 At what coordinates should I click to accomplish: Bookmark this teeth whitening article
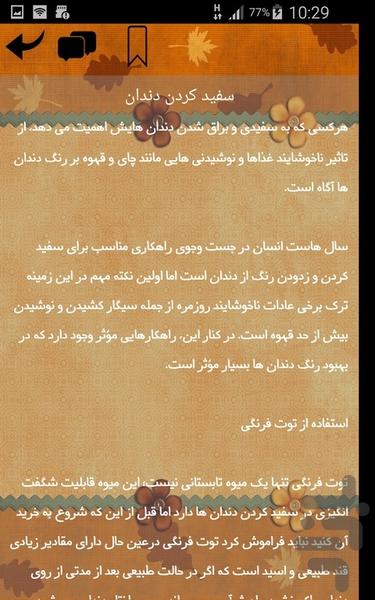pos(137,46)
